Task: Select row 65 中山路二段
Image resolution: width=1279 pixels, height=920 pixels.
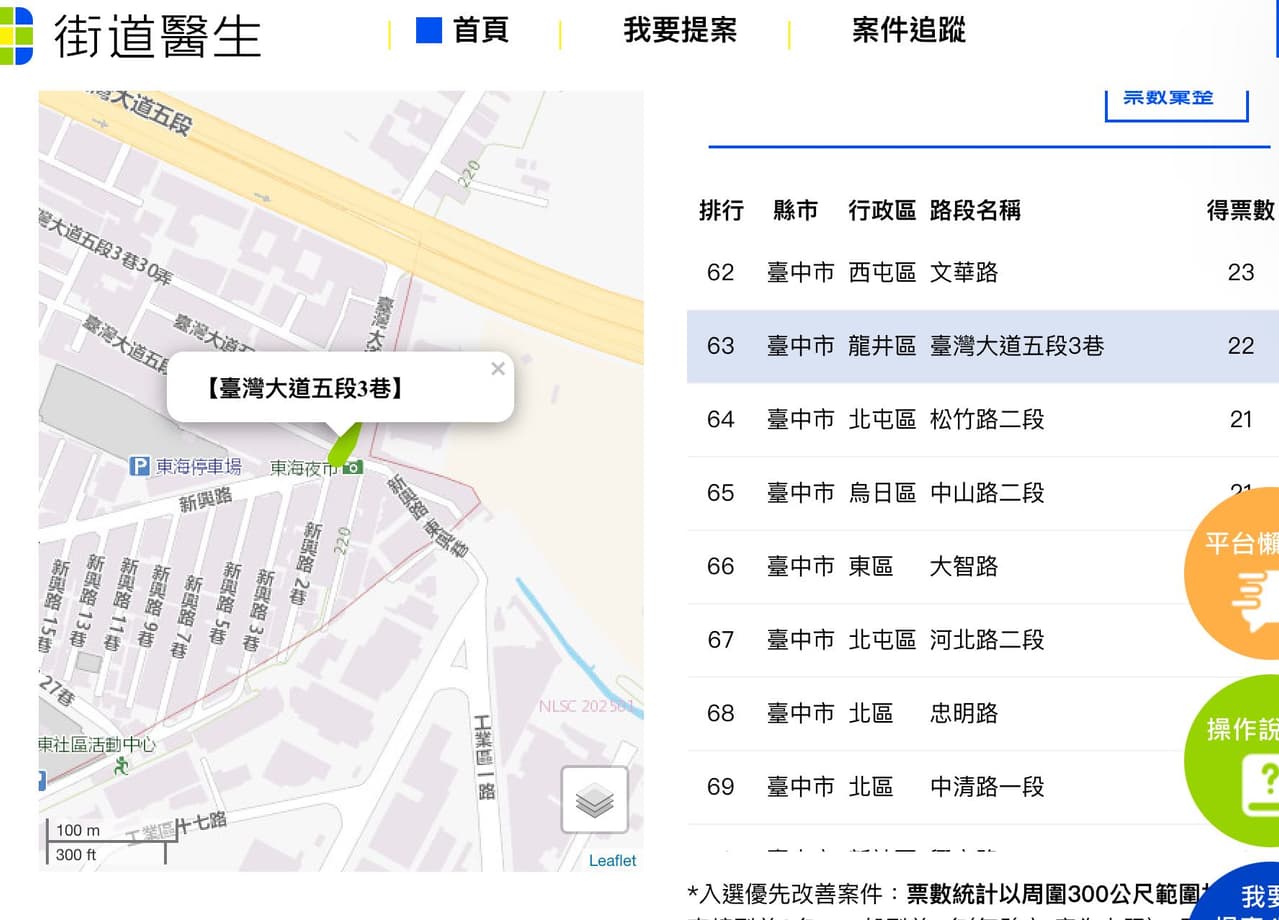Action: [x=980, y=493]
